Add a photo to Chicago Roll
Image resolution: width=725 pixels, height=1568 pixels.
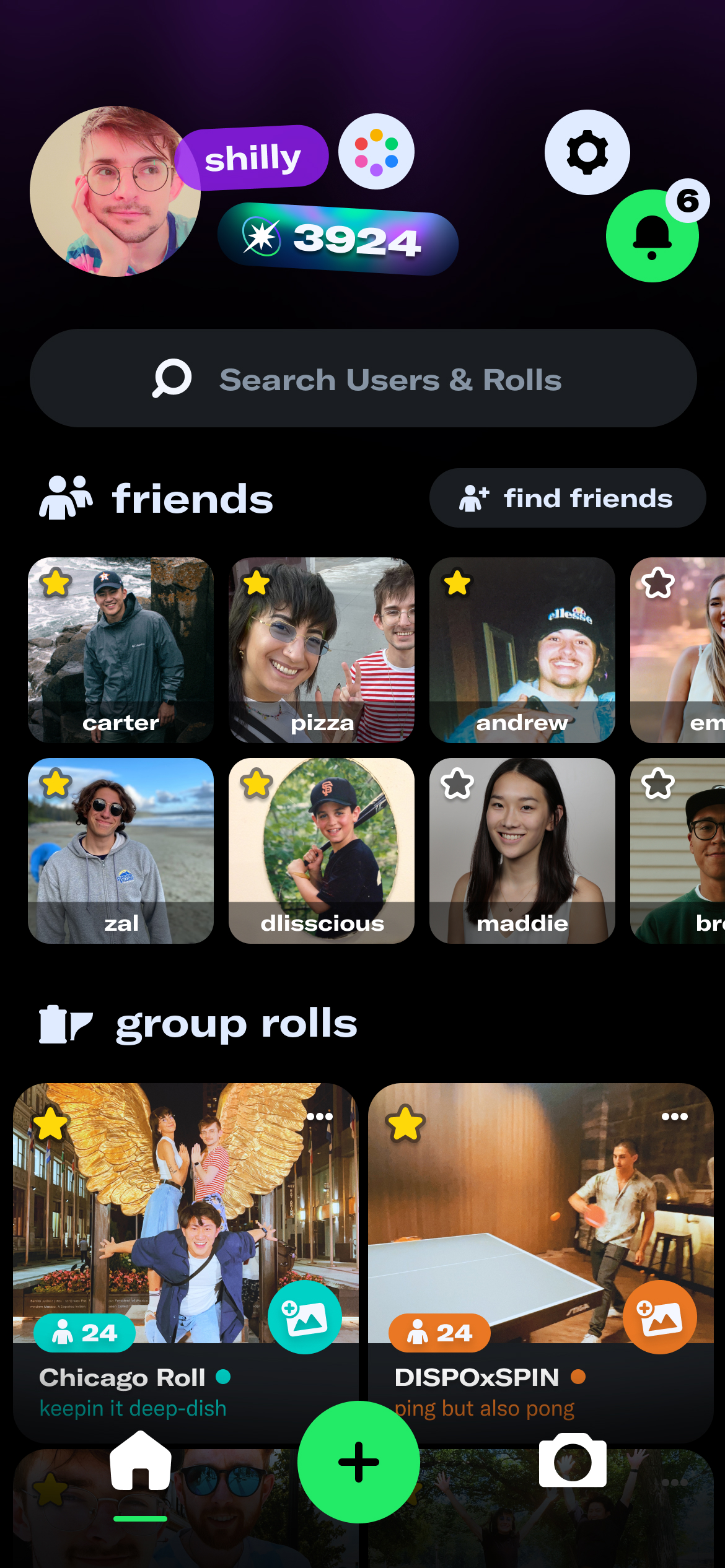(x=304, y=1317)
